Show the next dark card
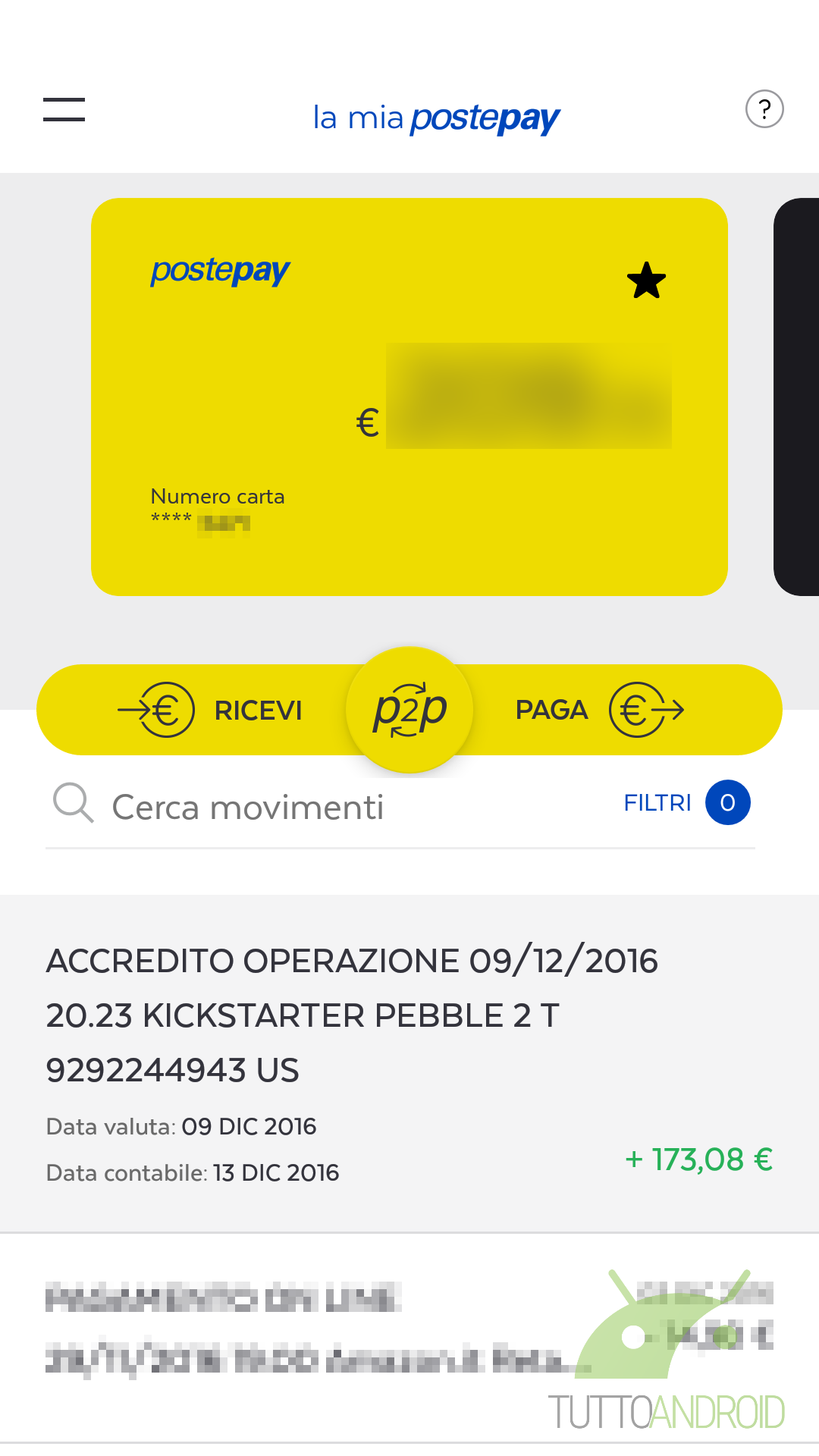Screen dimensions: 819x1456 tap(796, 397)
